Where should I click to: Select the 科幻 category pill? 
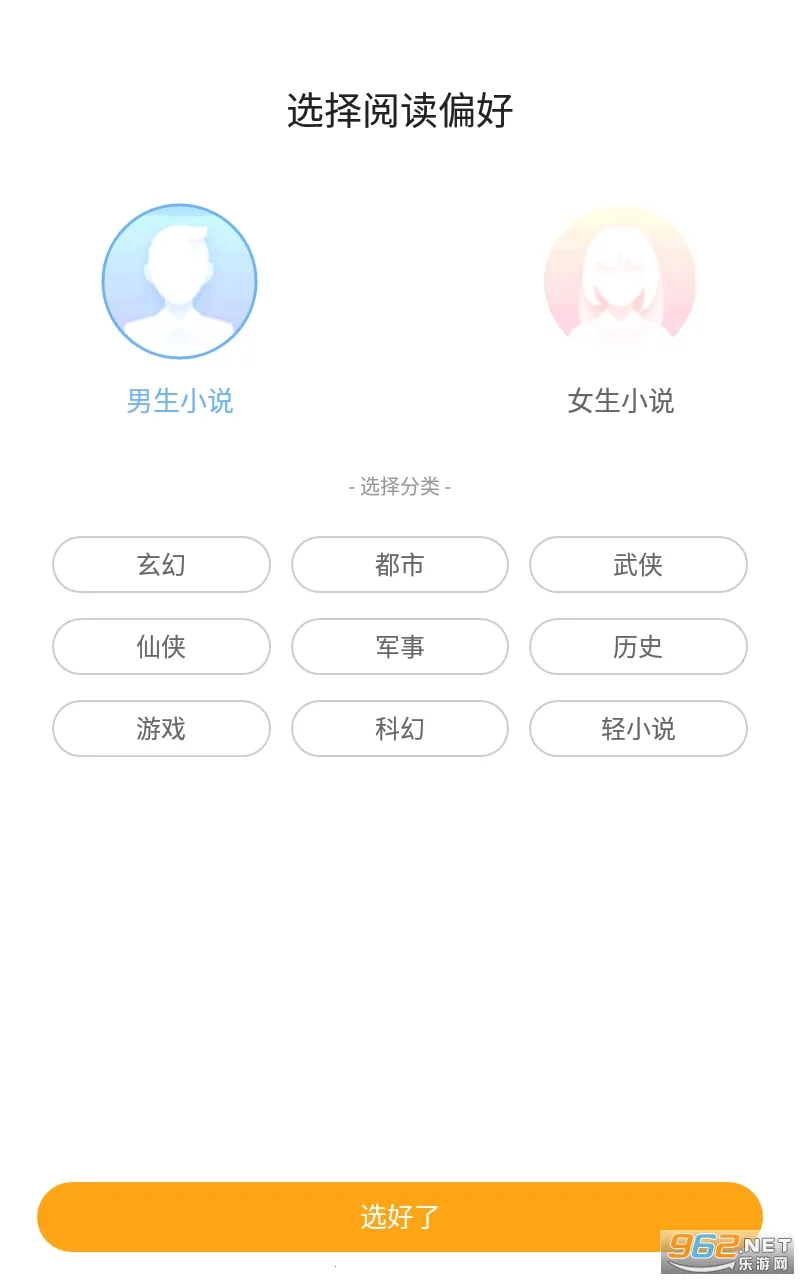[x=400, y=729]
